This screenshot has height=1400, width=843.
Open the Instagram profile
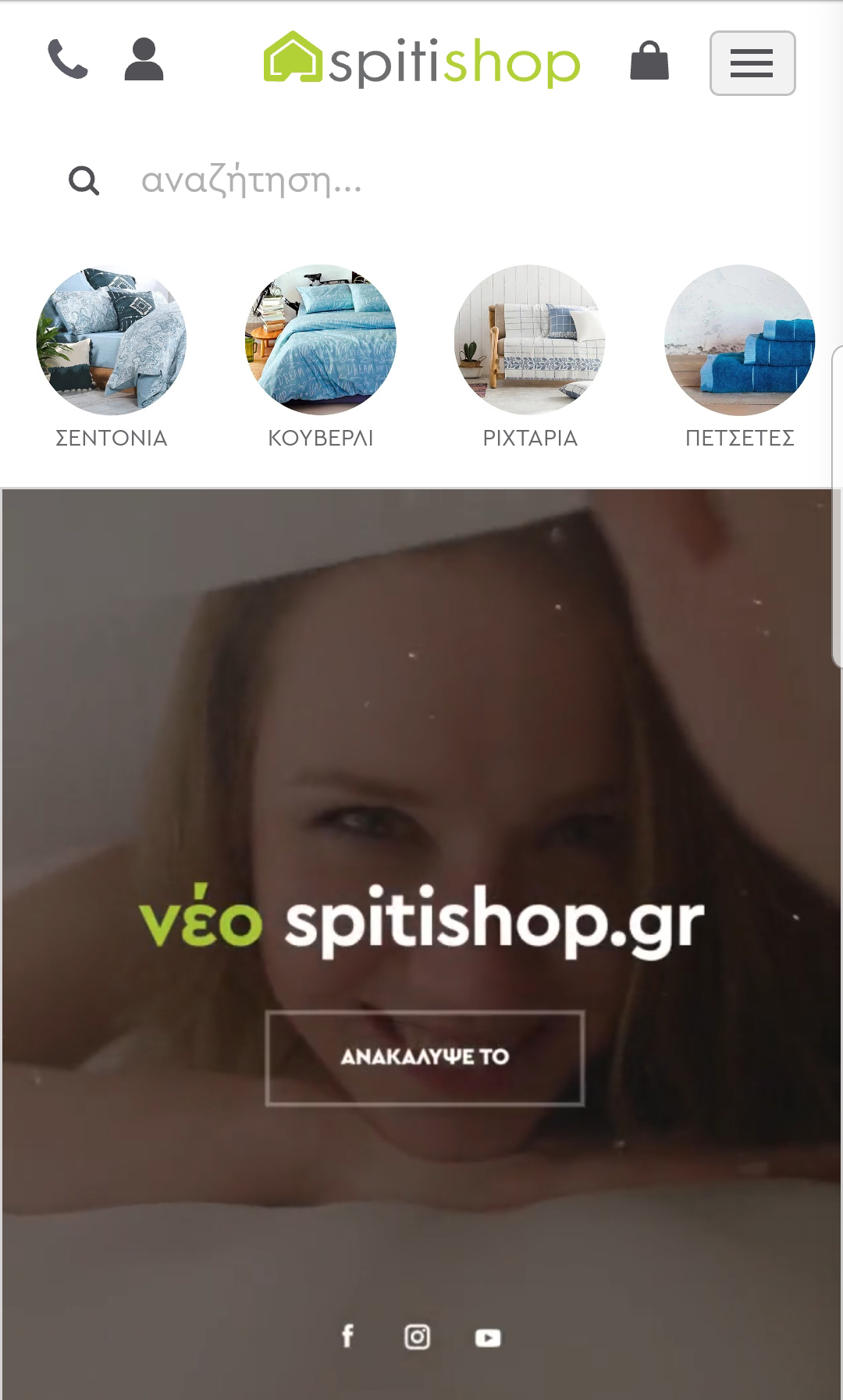coord(417,1337)
